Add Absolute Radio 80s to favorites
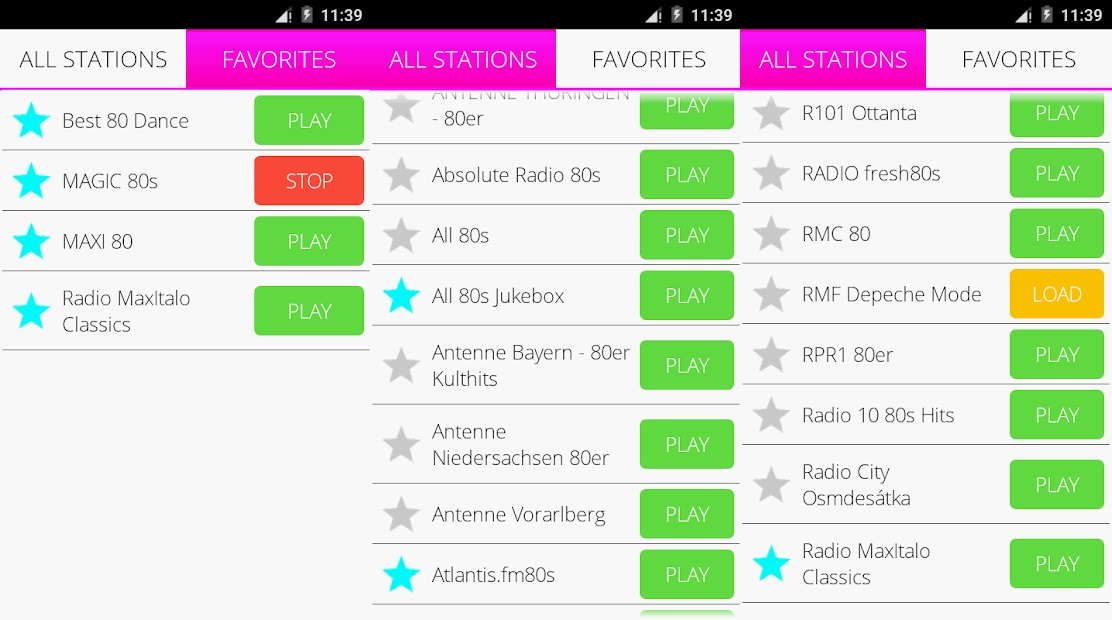Viewport: 1112px width, 620px height. click(x=401, y=175)
